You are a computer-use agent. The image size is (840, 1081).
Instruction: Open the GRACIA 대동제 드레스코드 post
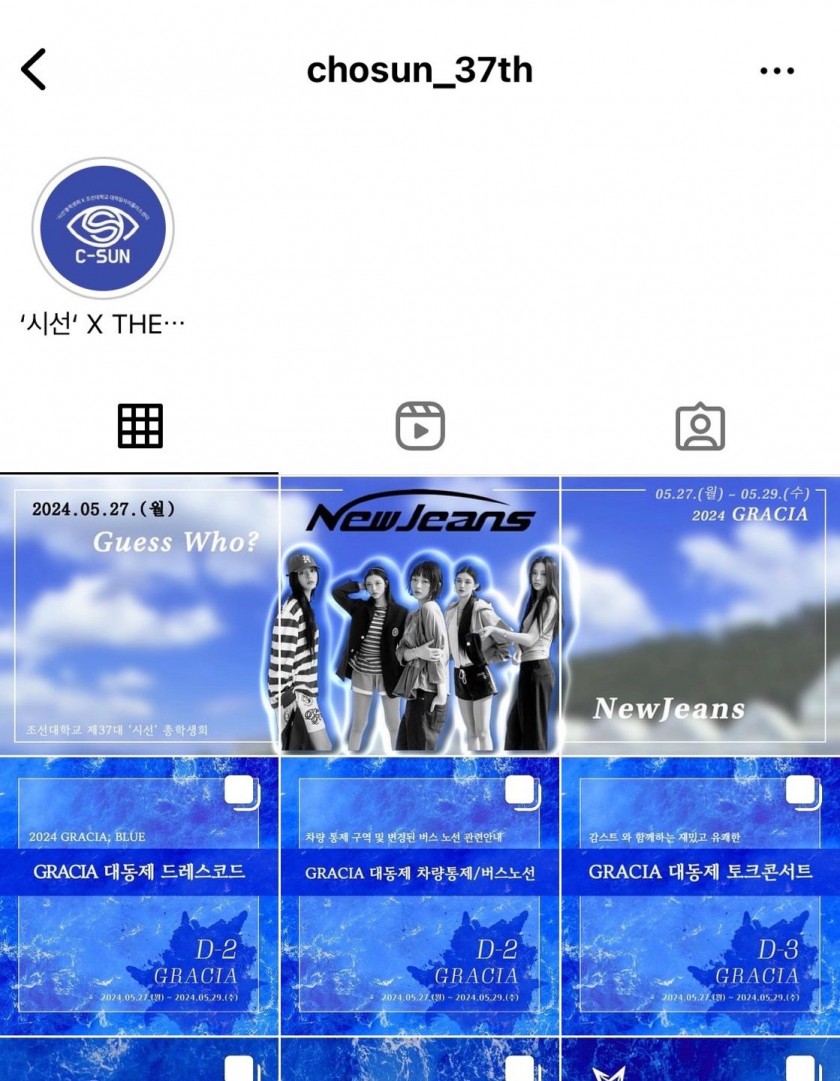(x=139, y=895)
